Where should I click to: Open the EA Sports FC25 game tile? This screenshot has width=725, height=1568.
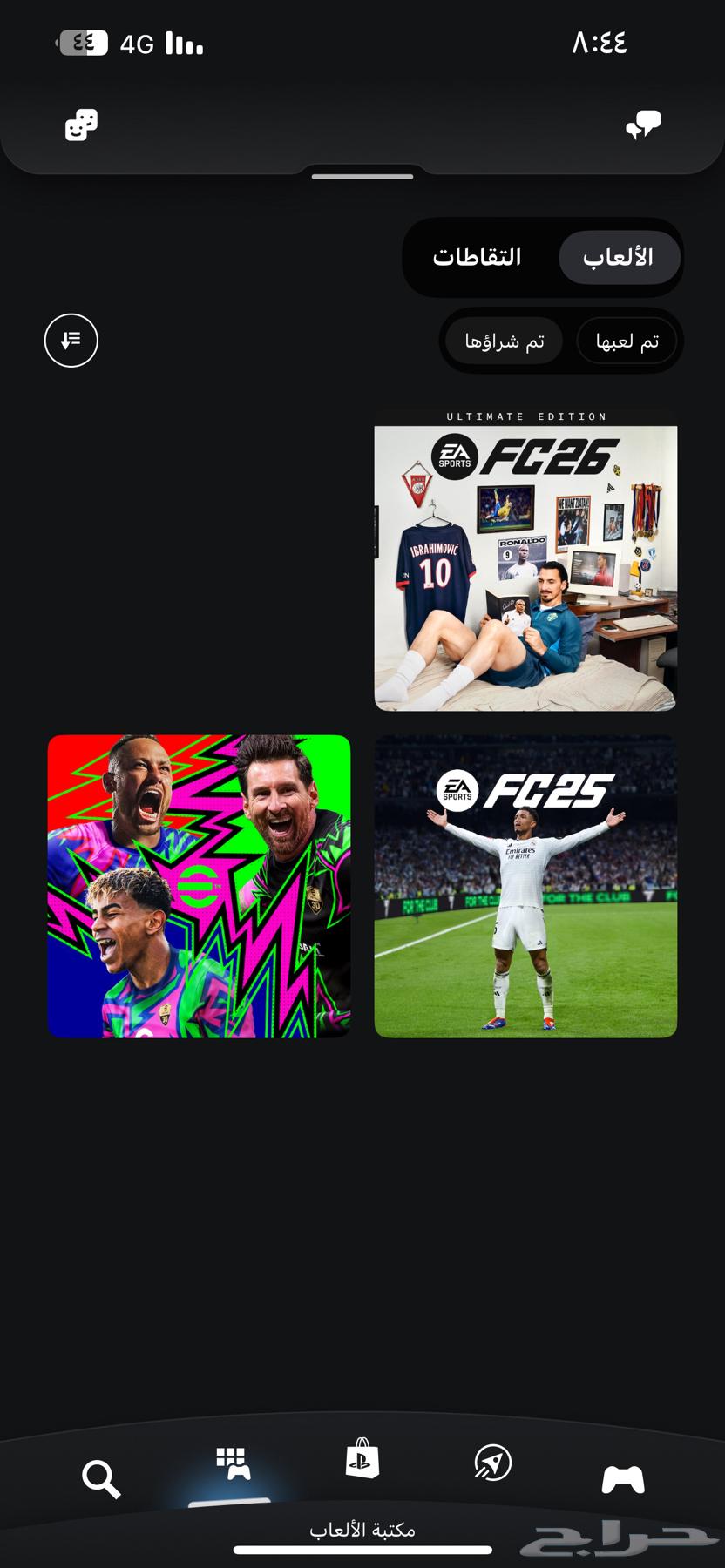coord(525,886)
